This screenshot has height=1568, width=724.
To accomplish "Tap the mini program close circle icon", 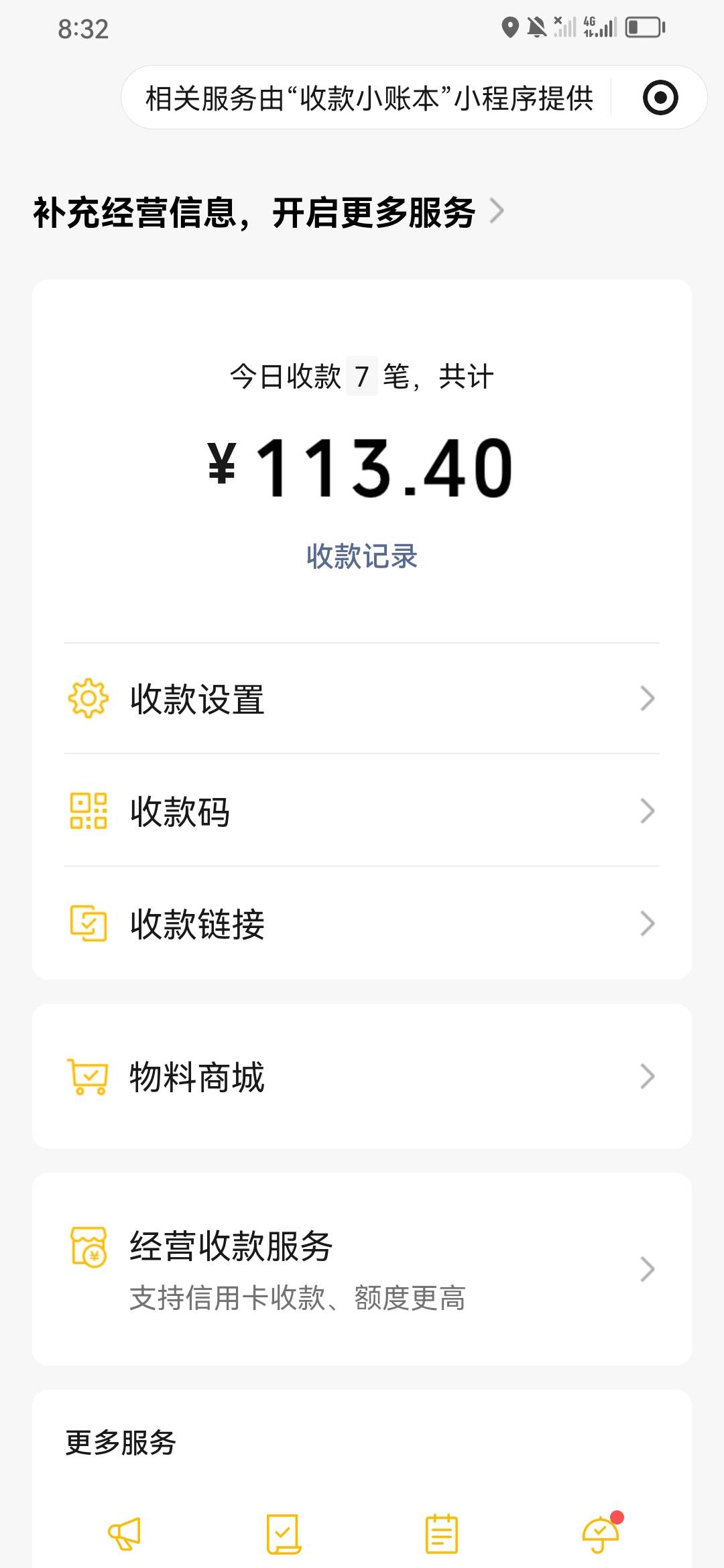I will pos(660,98).
